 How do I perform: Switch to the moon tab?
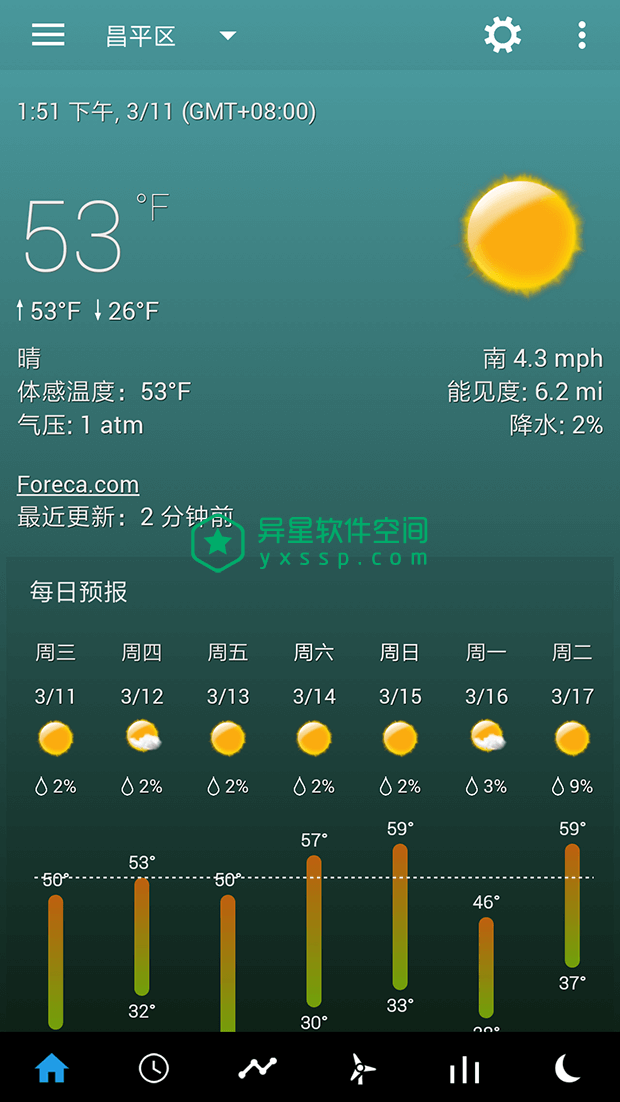pyautogui.click(x=568, y=1069)
